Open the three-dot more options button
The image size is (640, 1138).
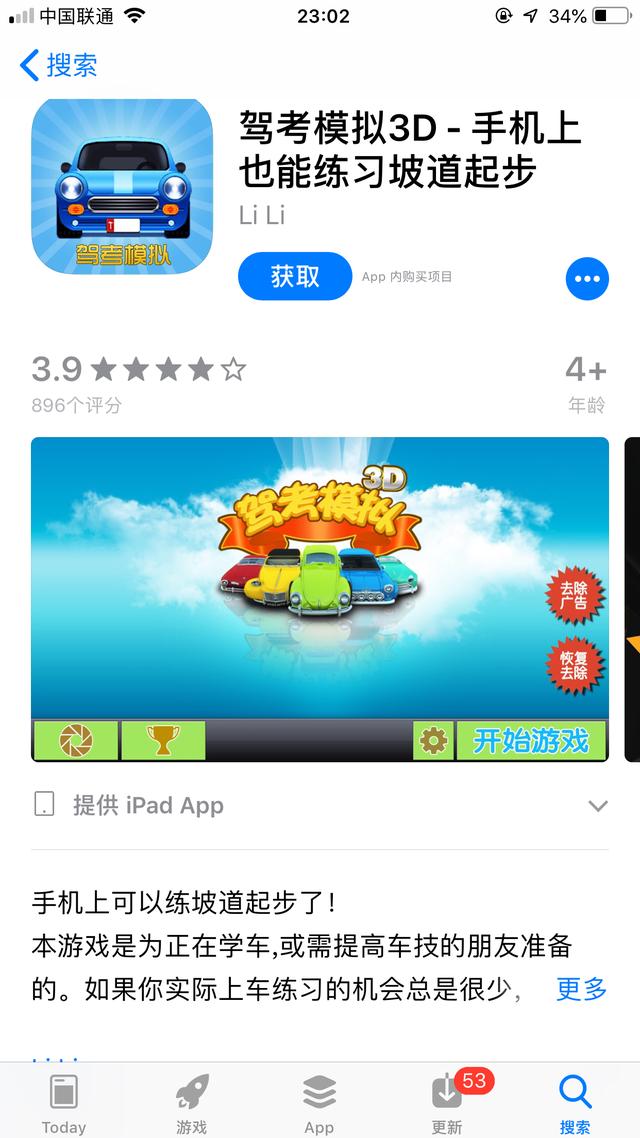click(x=587, y=279)
